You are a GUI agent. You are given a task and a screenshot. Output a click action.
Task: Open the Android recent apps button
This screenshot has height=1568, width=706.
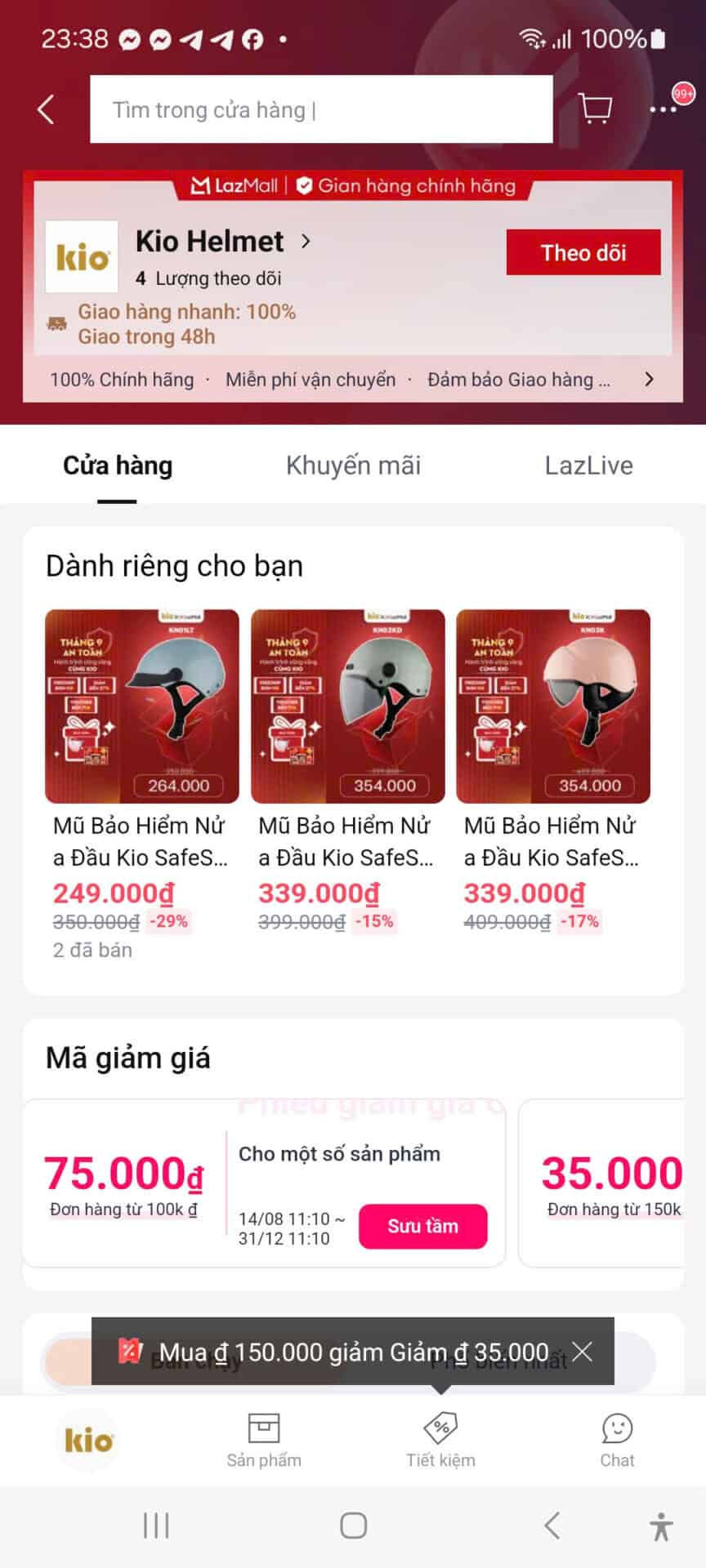[x=155, y=1524]
